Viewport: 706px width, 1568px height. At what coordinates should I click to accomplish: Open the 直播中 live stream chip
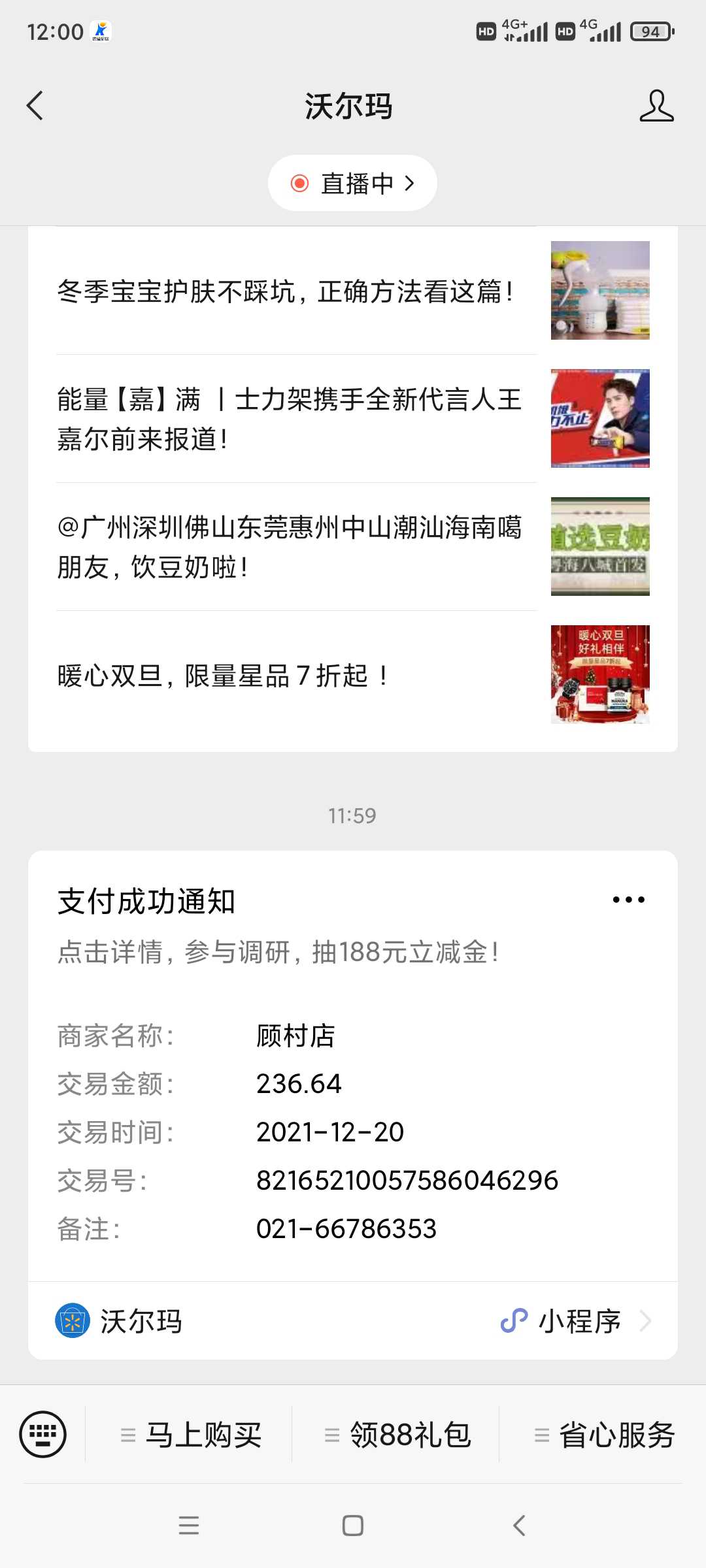coord(352,183)
